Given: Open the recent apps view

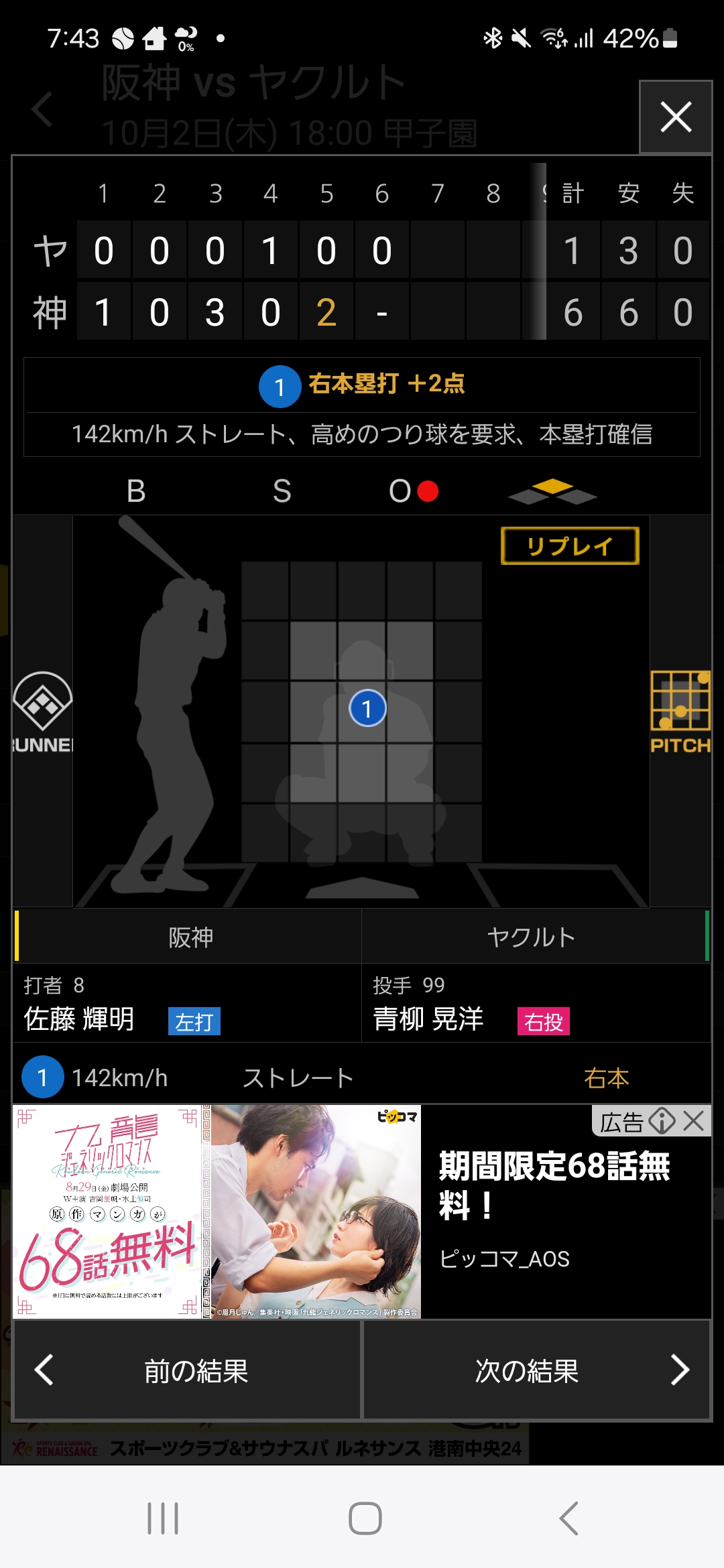Looking at the screenshot, I should (163, 1518).
